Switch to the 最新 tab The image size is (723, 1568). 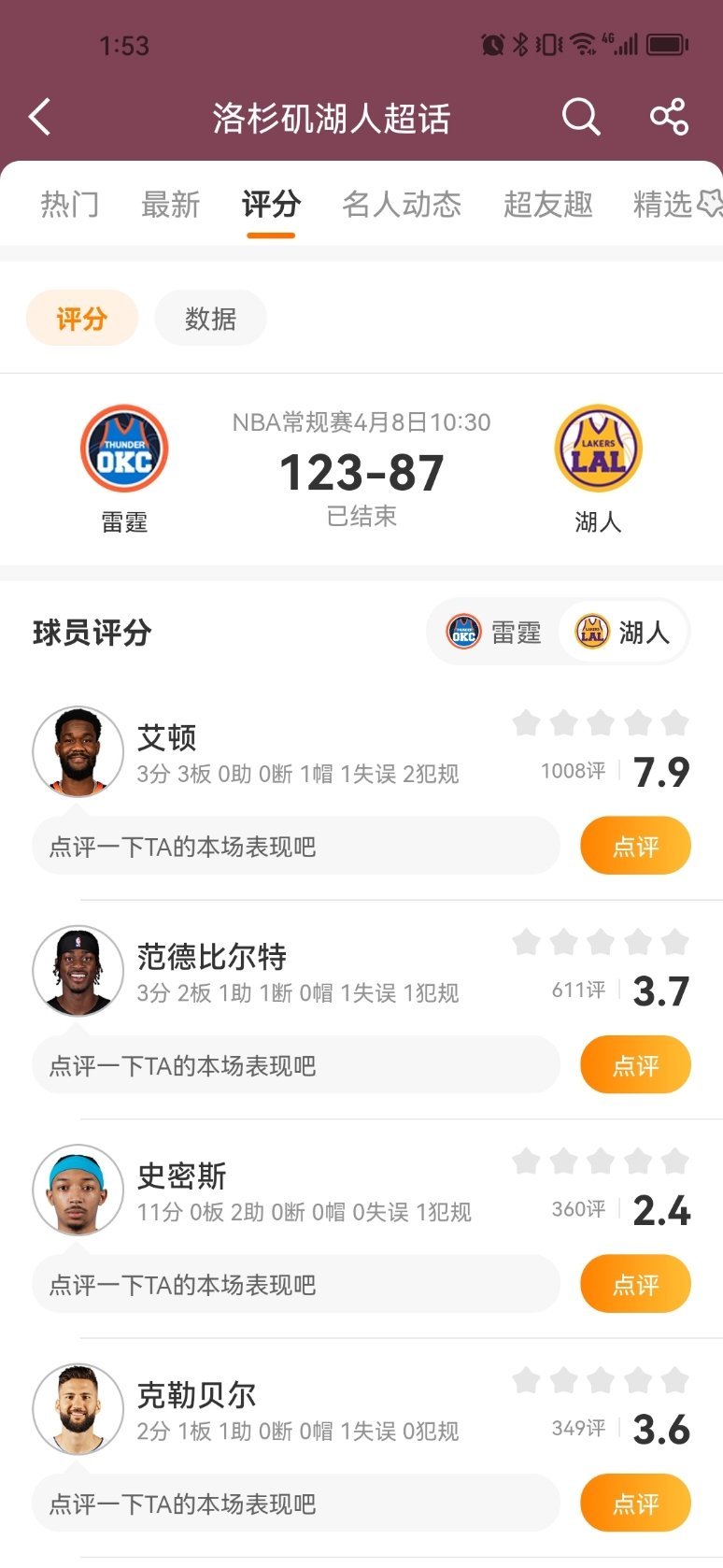coord(170,205)
